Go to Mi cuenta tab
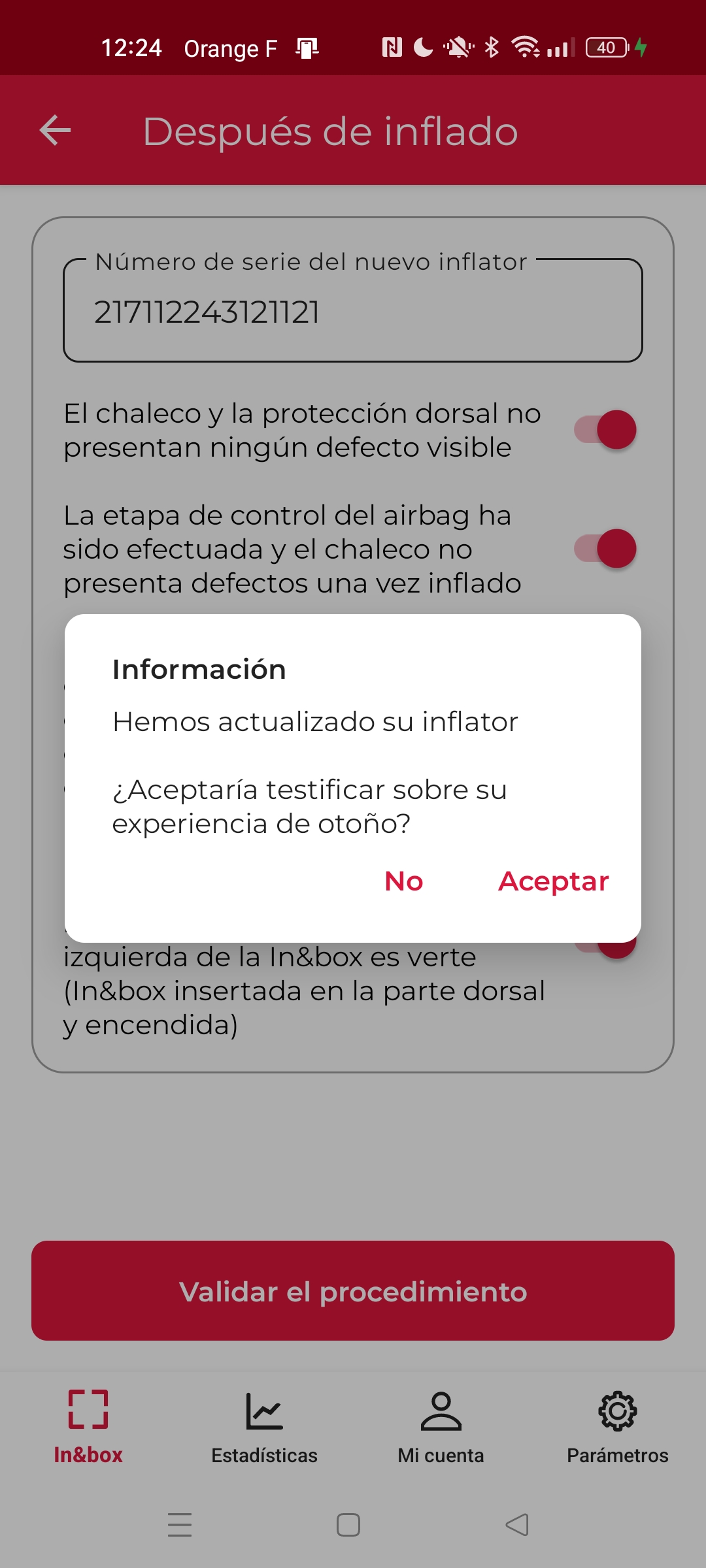 coord(441,1427)
